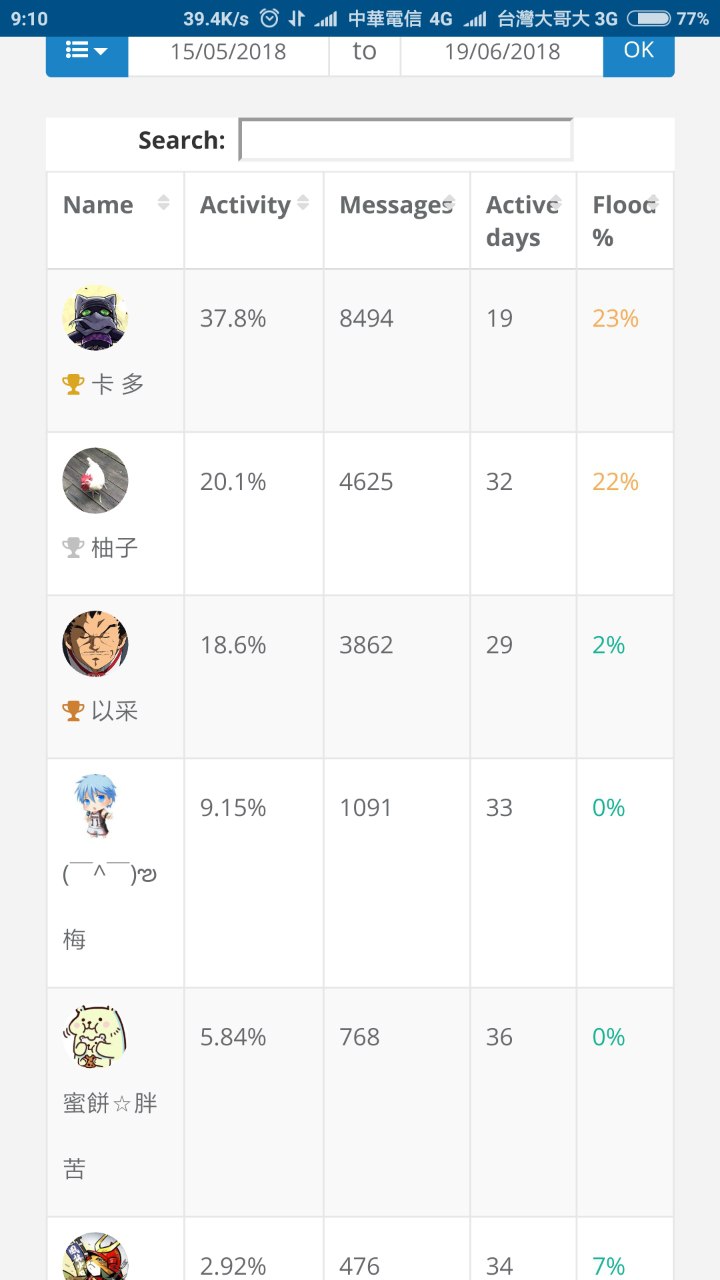Edit the end date 19/06/2018
720x1280 pixels.
tap(502, 52)
